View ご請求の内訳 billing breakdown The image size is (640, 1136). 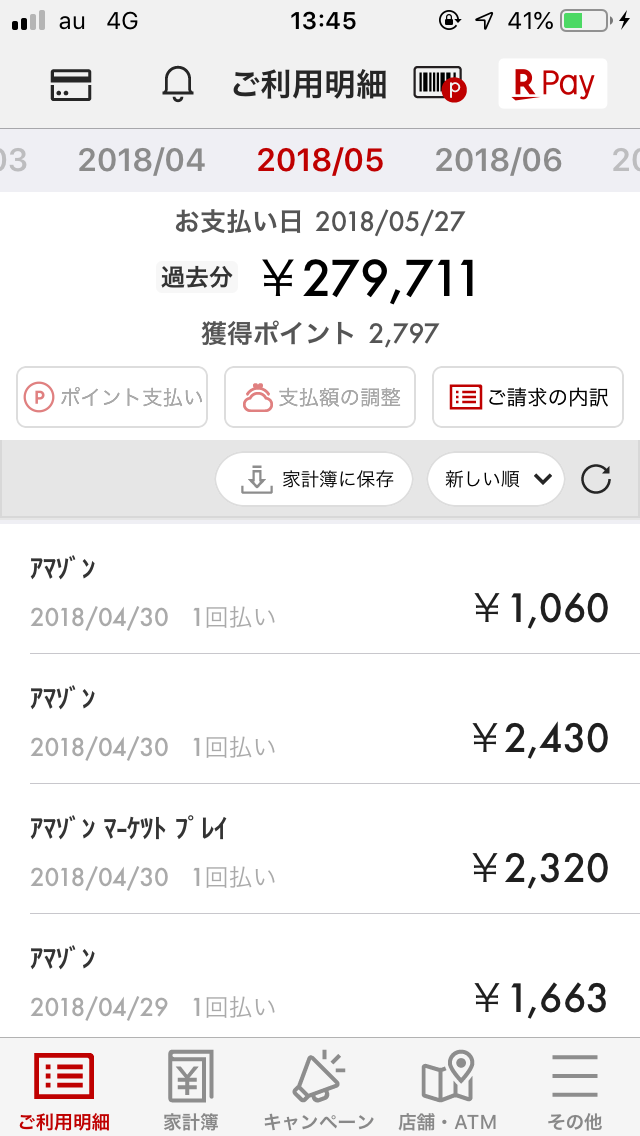528,397
